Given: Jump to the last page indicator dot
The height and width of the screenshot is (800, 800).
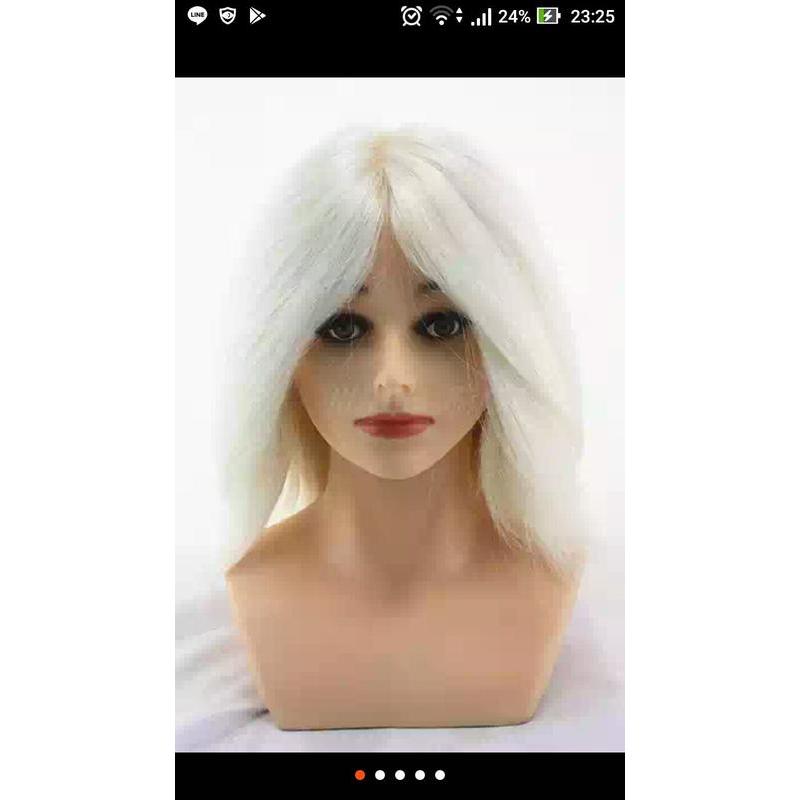Looking at the screenshot, I should (440, 775).
